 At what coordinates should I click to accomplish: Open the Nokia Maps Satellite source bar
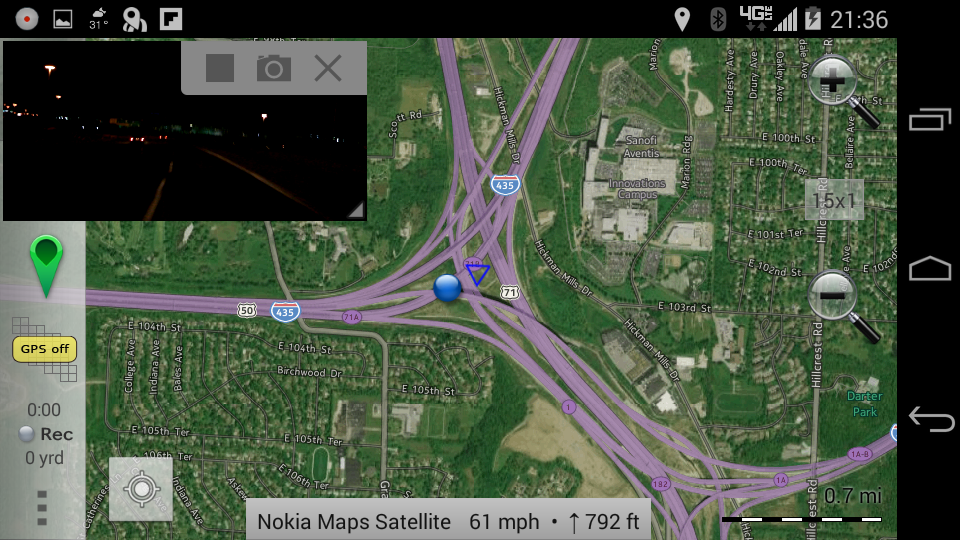click(x=448, y=521)
